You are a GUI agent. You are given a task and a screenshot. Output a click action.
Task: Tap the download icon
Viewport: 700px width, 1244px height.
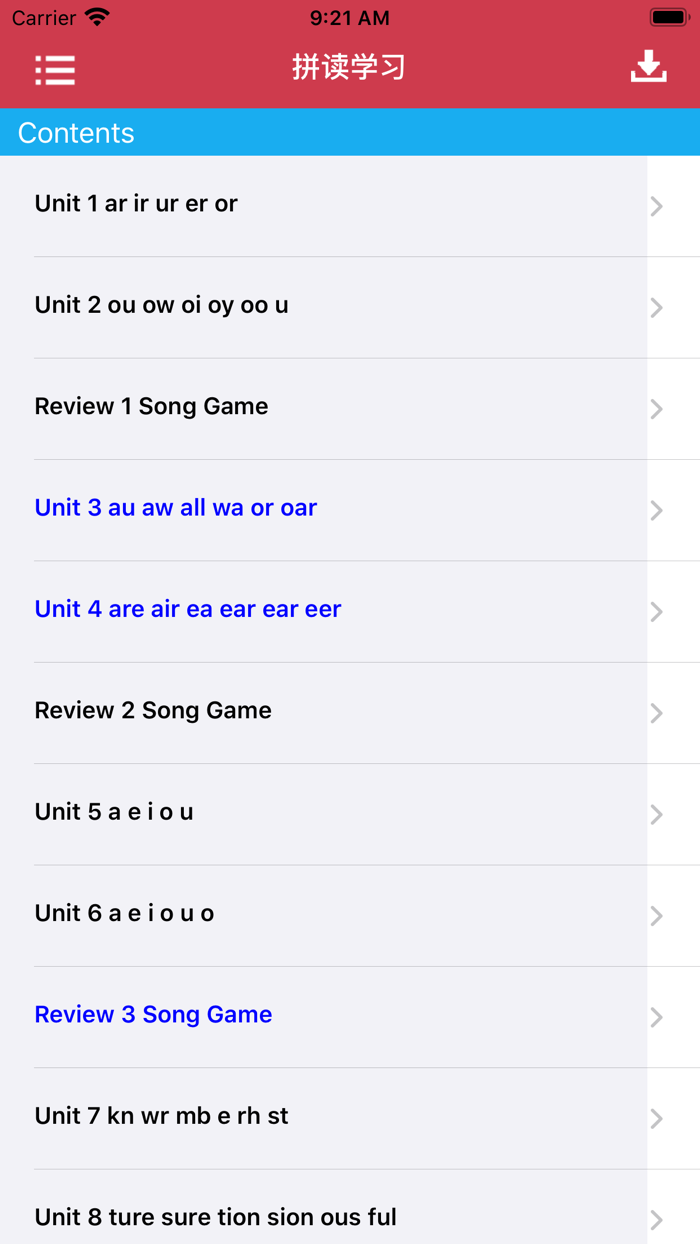pyautogui.click(x=648, y=67)
